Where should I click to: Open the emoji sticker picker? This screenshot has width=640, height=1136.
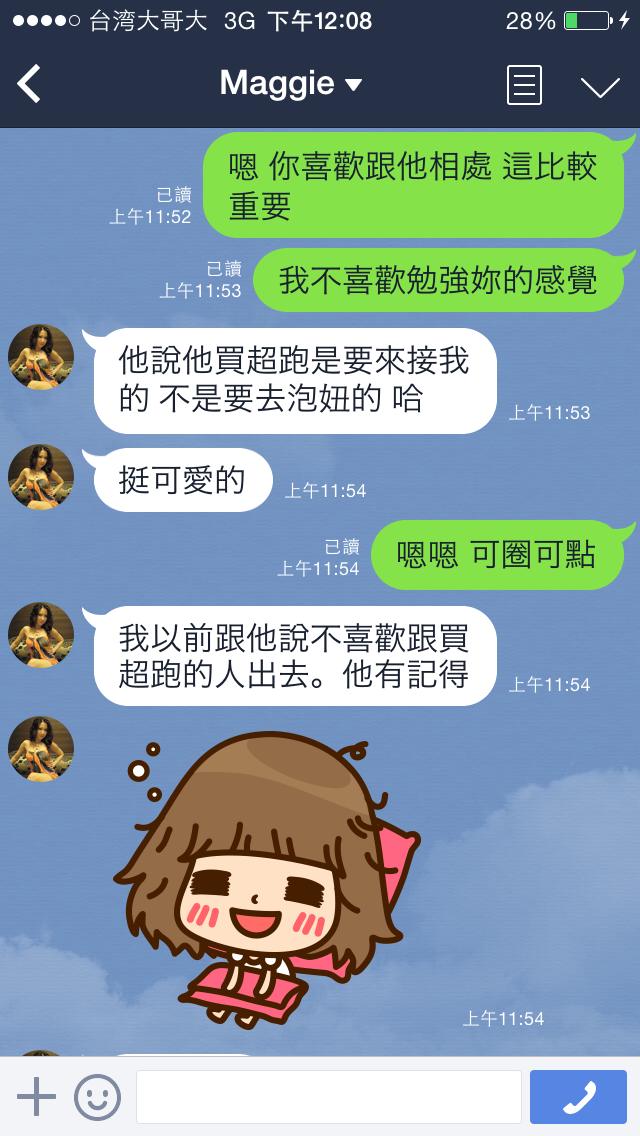97,1097
